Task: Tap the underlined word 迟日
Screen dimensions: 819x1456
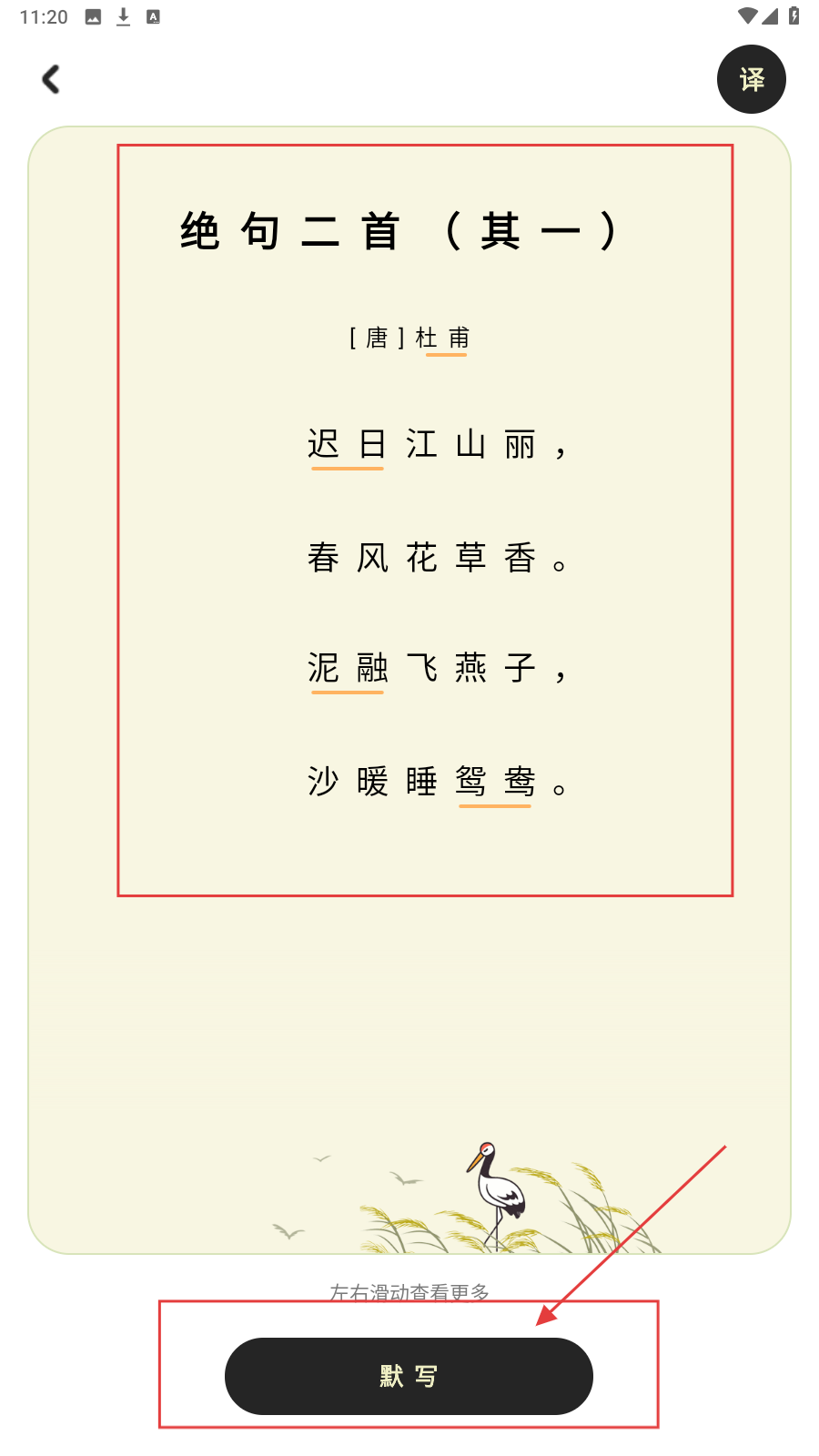Action: 348,445
